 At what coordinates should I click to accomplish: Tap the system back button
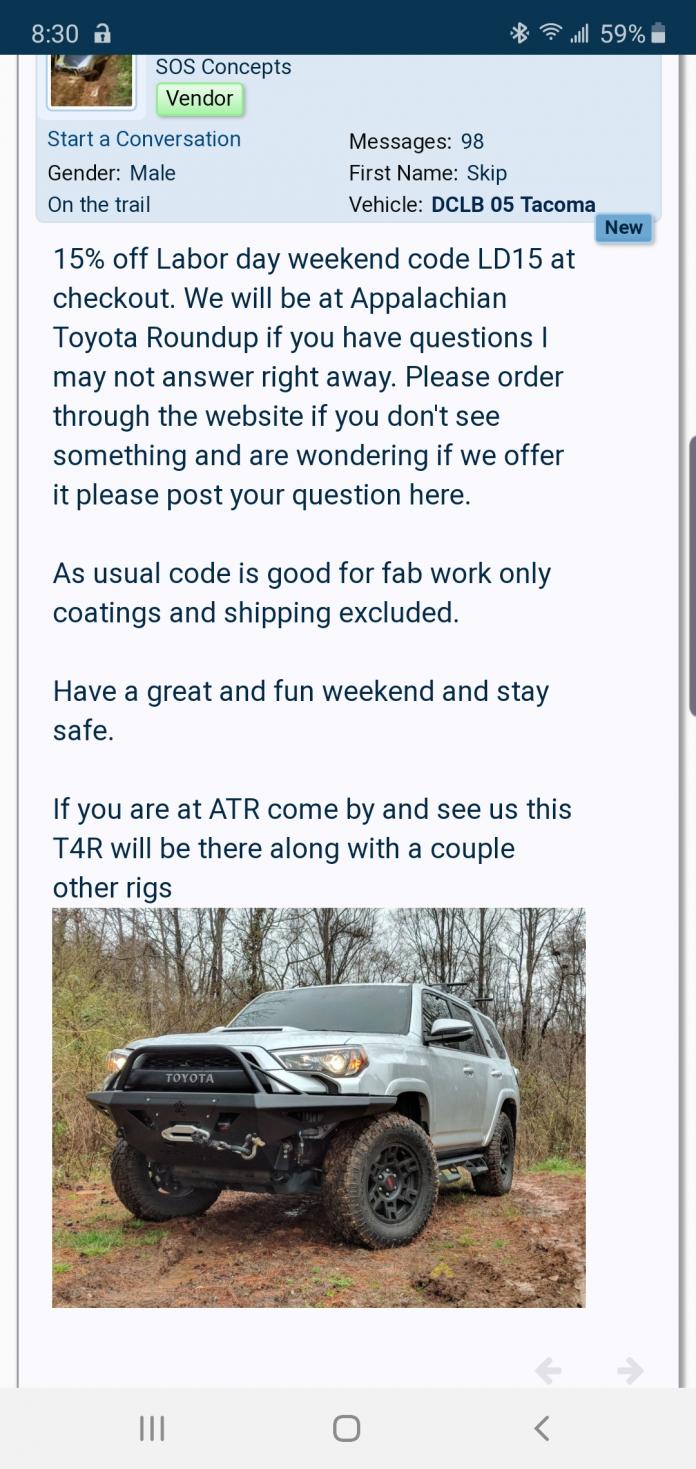pyautogui.click(x=541, y=1428)
